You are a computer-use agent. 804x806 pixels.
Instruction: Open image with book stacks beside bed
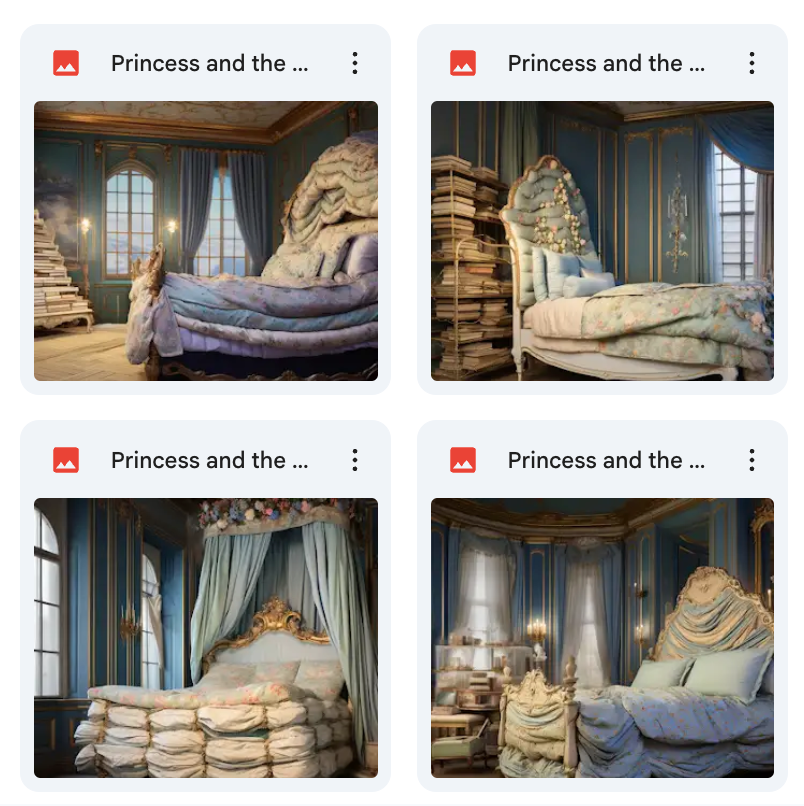point(602,241)
